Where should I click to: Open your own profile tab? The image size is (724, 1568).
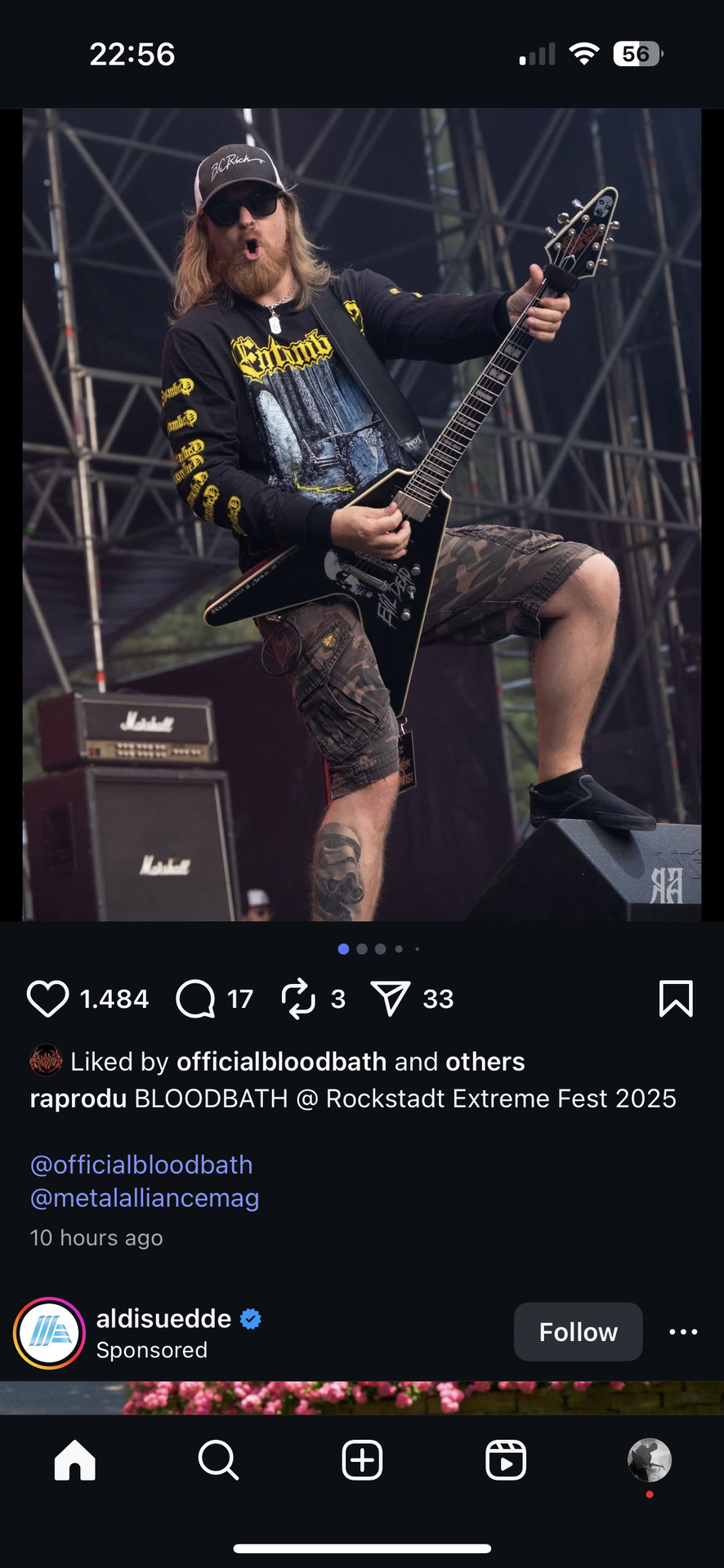pyautogui.click(x=649, y=1460)
